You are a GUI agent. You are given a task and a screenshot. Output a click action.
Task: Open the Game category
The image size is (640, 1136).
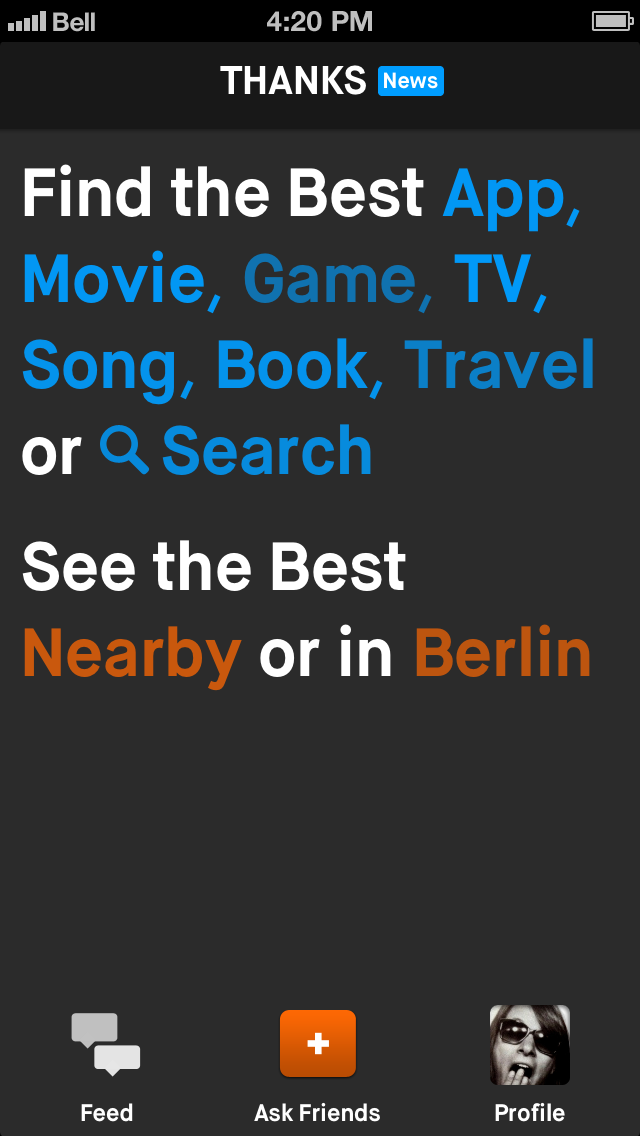pyautogui.click(x=329, y=279)
